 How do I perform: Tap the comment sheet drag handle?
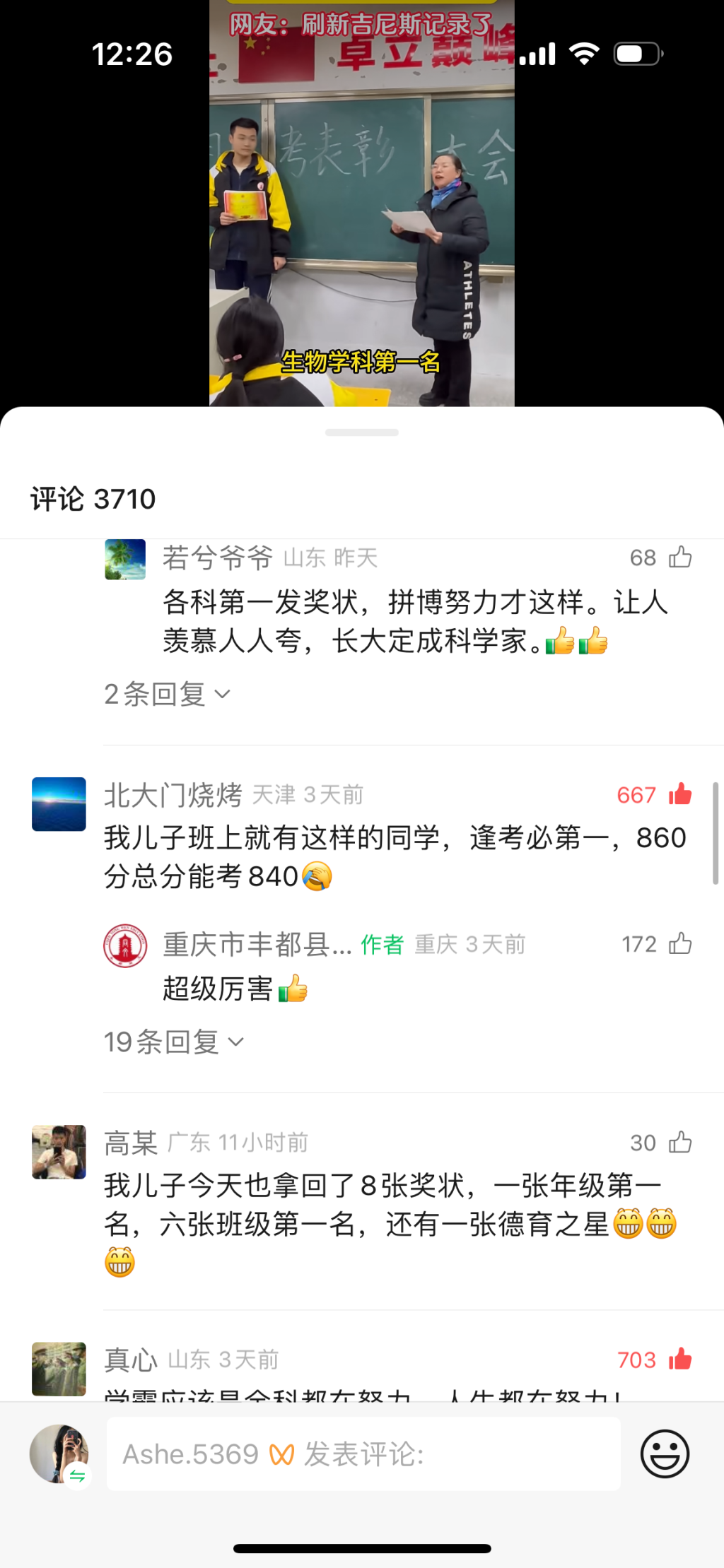pyautogui.click(x=362, y=432)
